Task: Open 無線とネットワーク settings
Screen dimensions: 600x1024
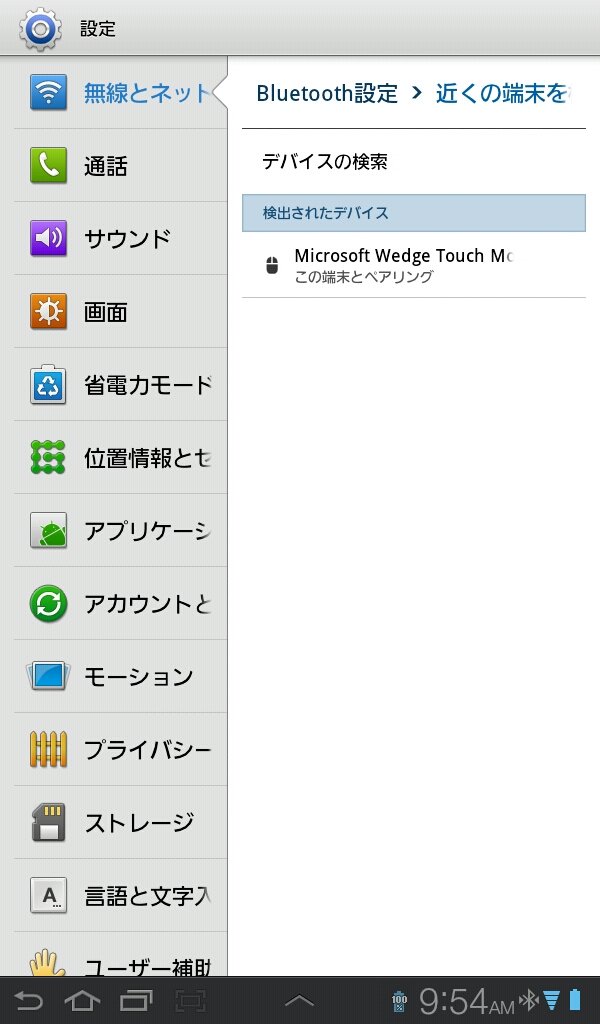Action: [120, 93]
